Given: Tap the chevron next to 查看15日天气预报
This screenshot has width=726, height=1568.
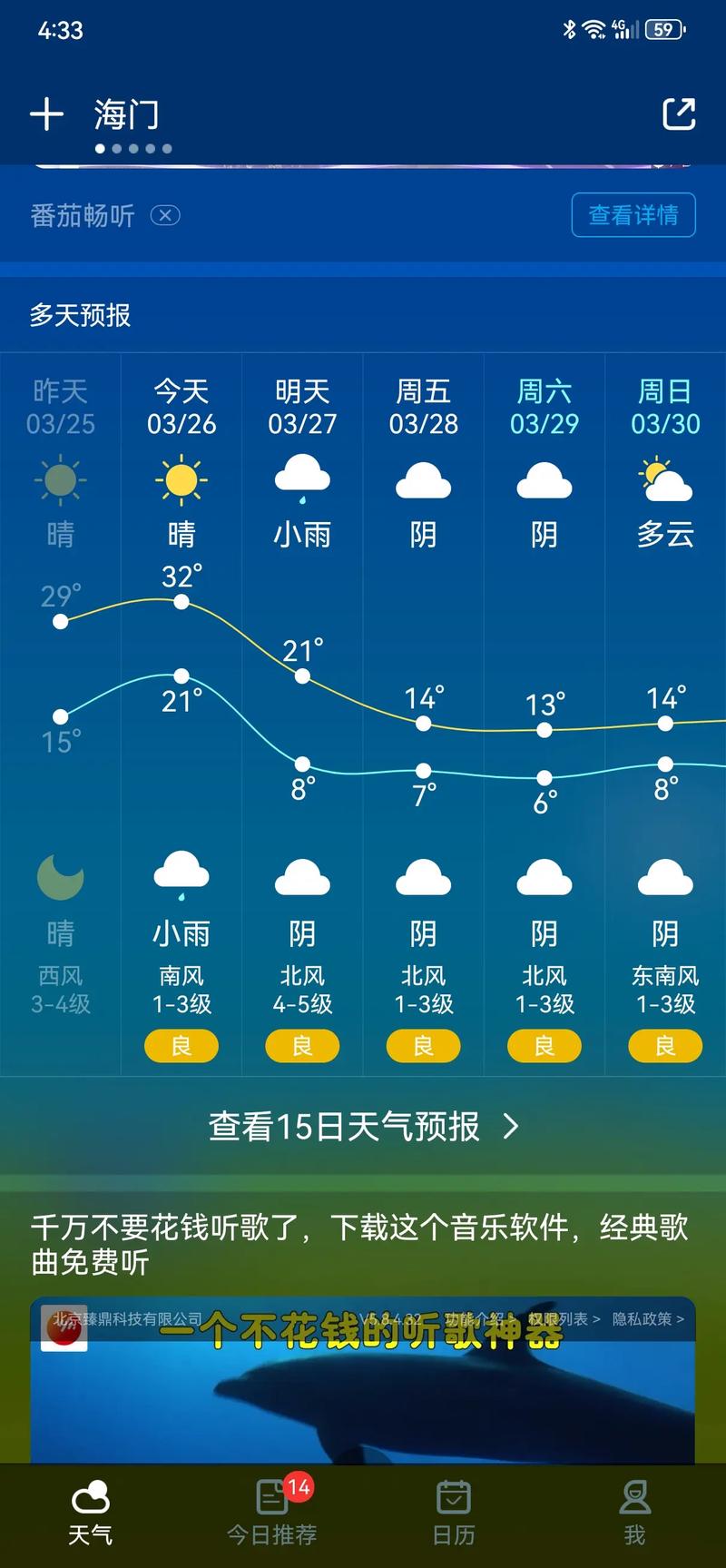Looking at the screenshot, I should 511,1125.
